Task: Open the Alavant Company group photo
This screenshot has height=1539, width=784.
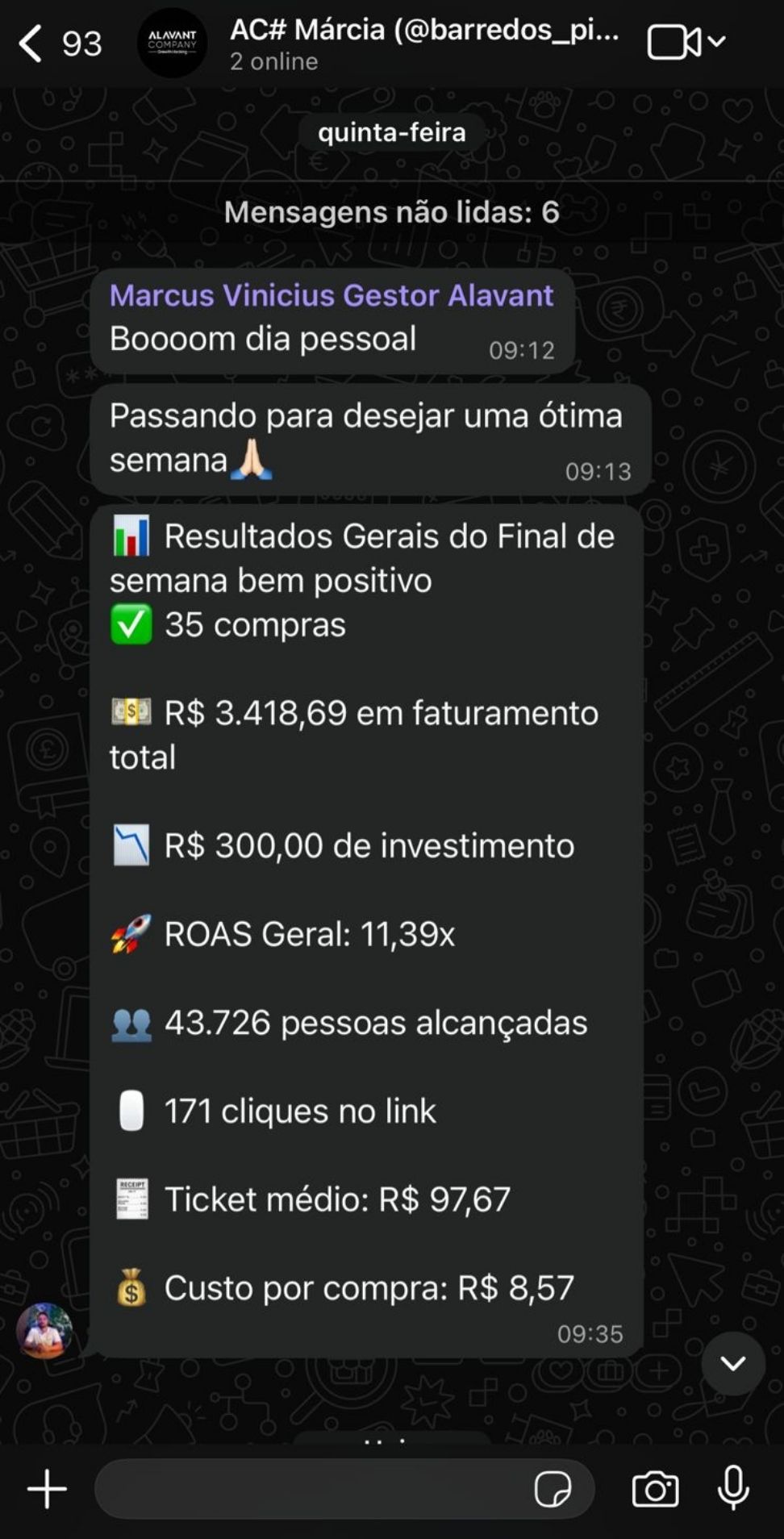Action: (x=172, y=44)
